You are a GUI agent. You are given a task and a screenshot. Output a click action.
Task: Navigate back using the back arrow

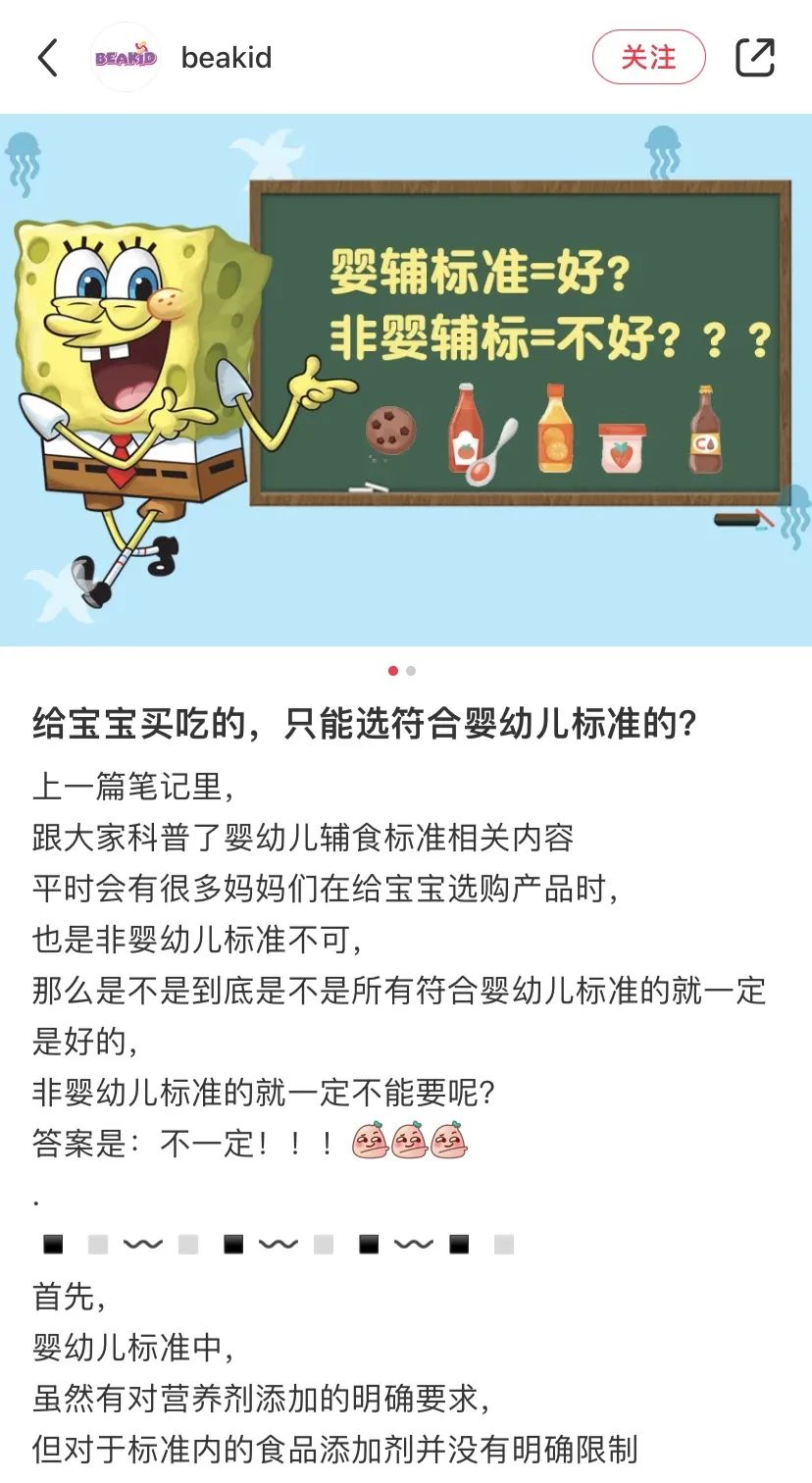point(46,59)
